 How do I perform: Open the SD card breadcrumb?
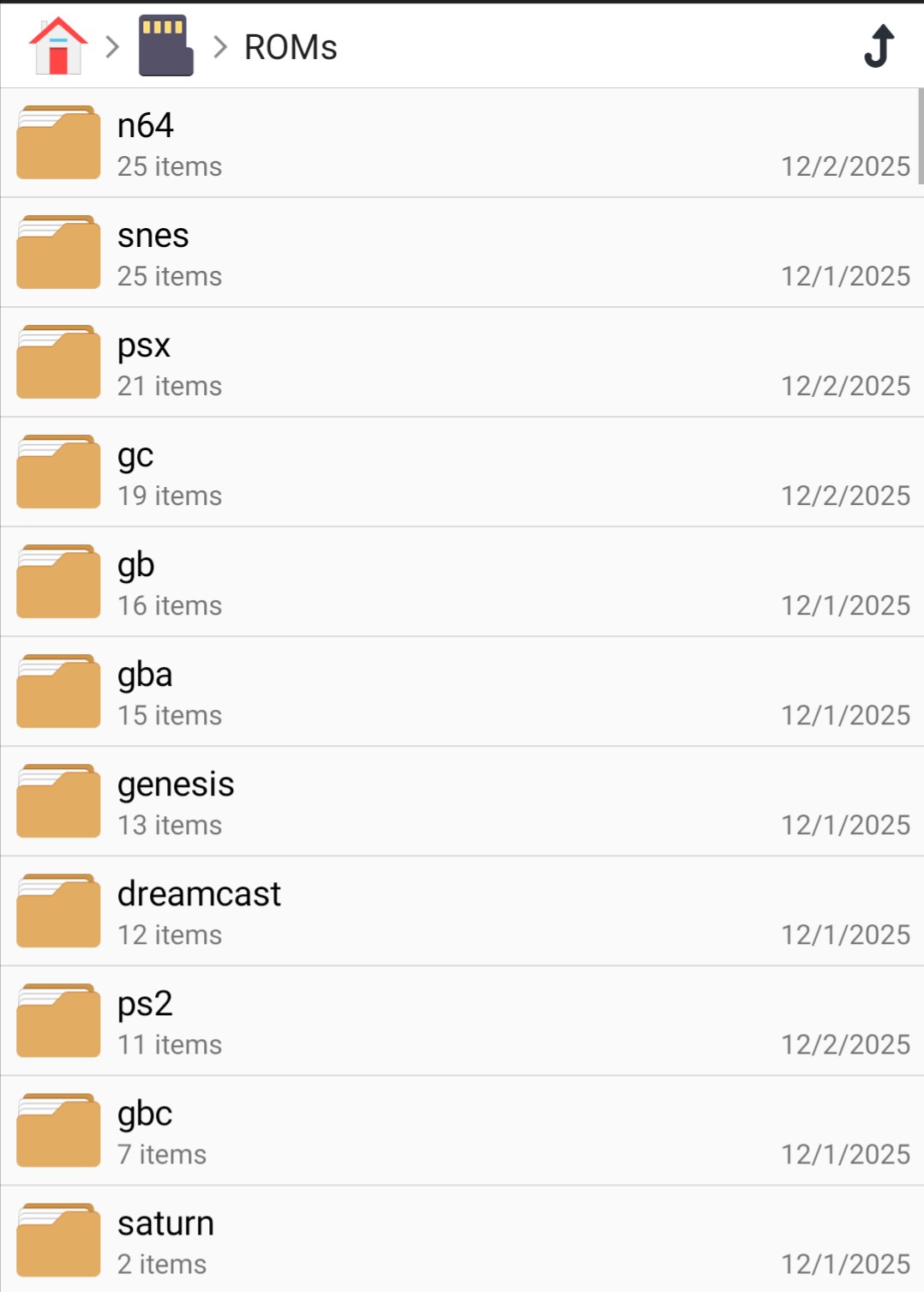point(165,46)
